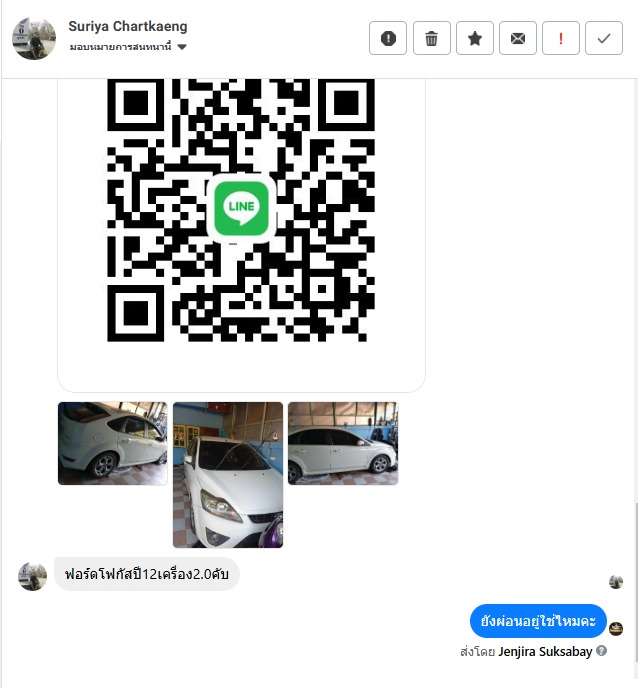Open the first car photo
Viewport: 638px width, 688px height.
tap(112, 443)
